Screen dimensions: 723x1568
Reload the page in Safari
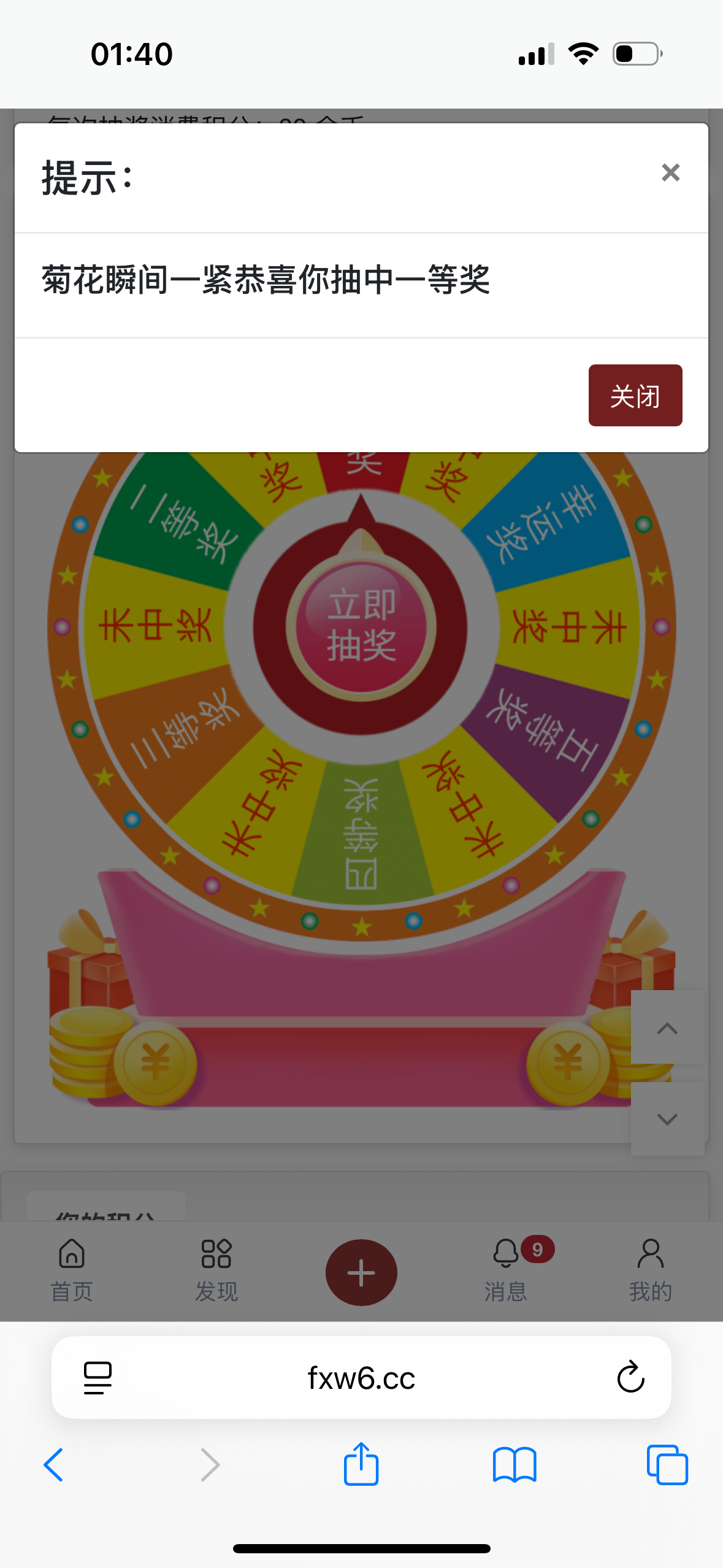click(630, 1378)
